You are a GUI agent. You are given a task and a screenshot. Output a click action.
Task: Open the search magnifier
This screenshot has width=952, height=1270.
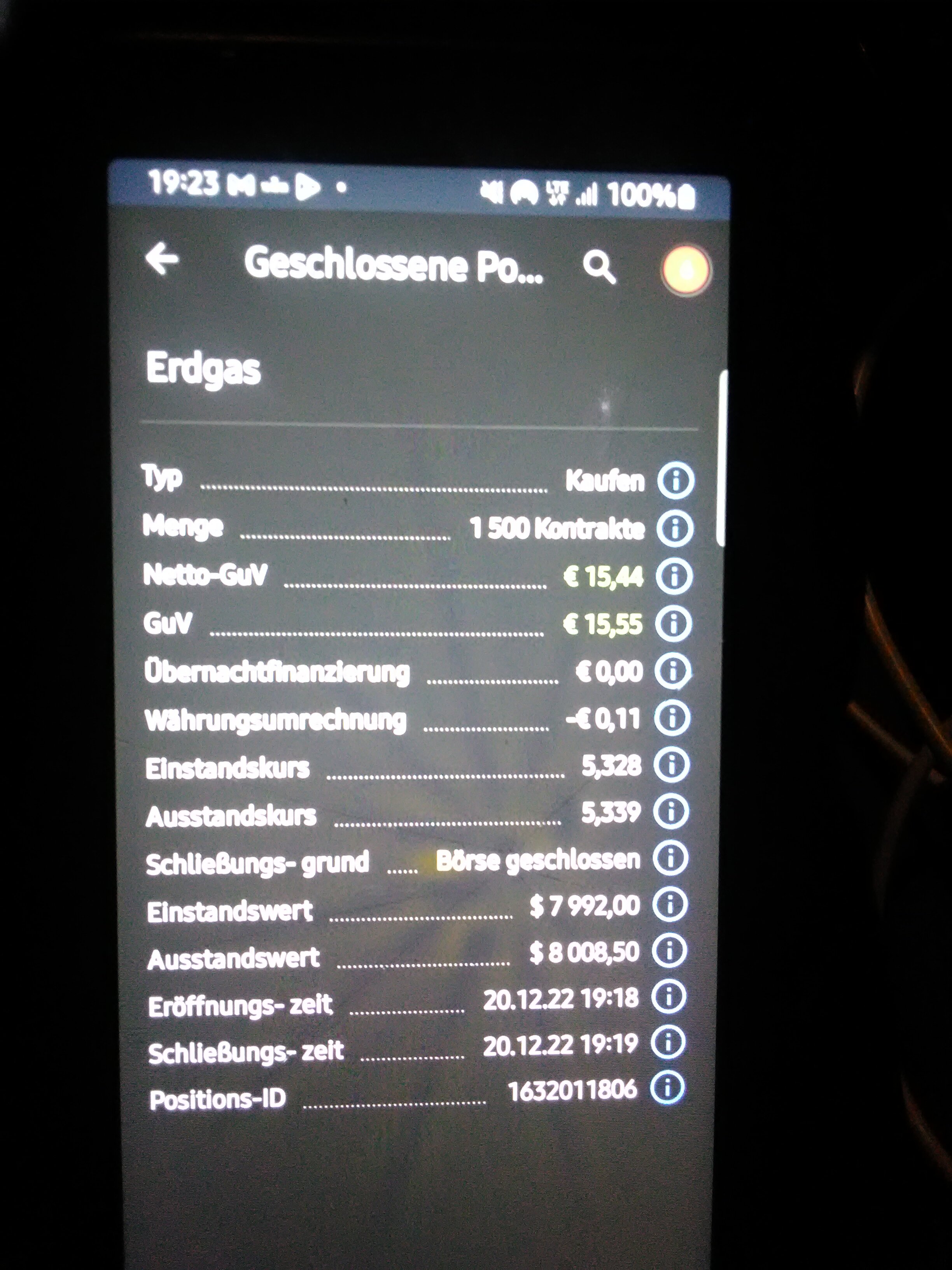pyautogui.click(x=599, y=267)
